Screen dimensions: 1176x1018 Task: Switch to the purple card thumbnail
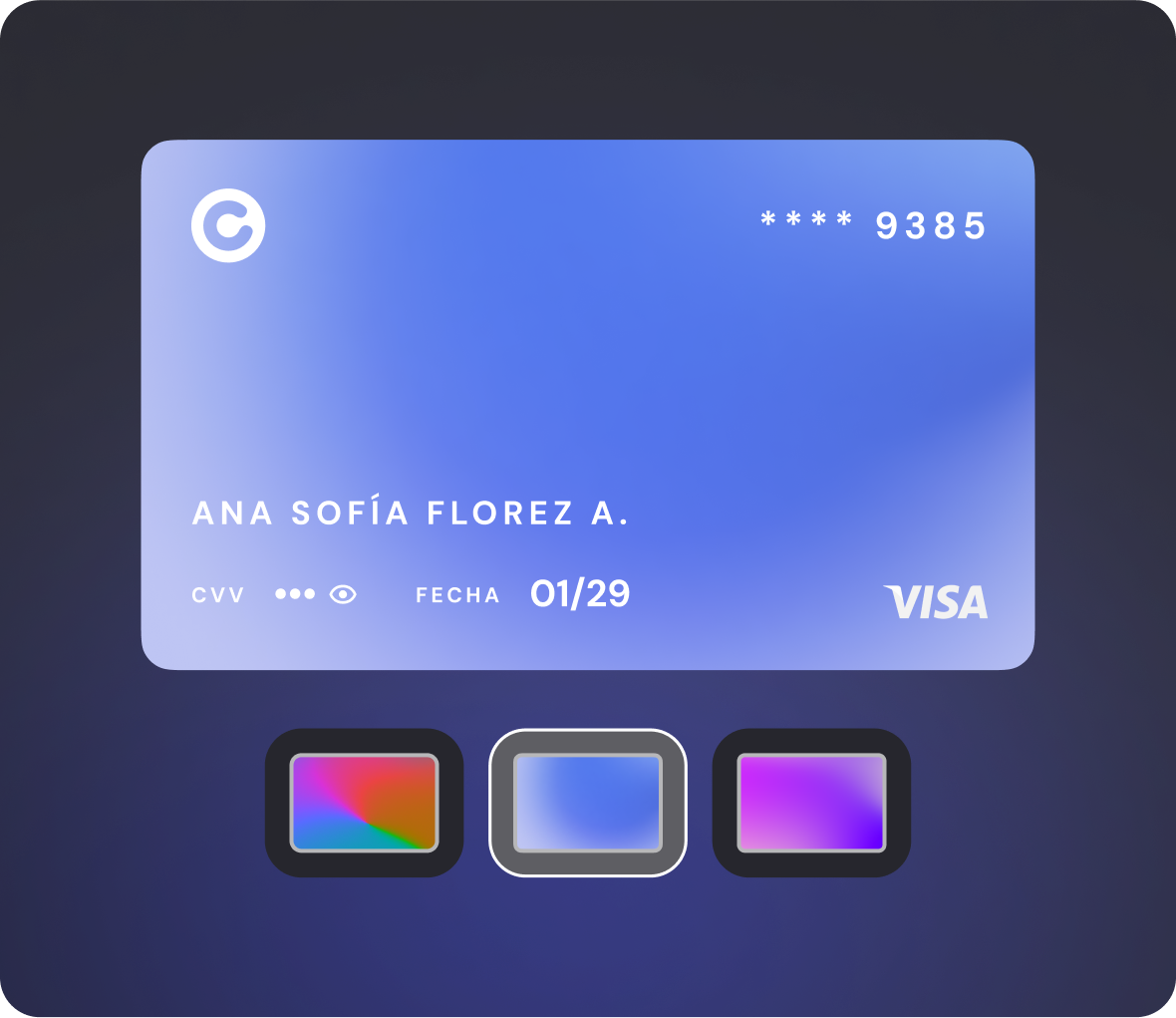[x=811, y=803]
